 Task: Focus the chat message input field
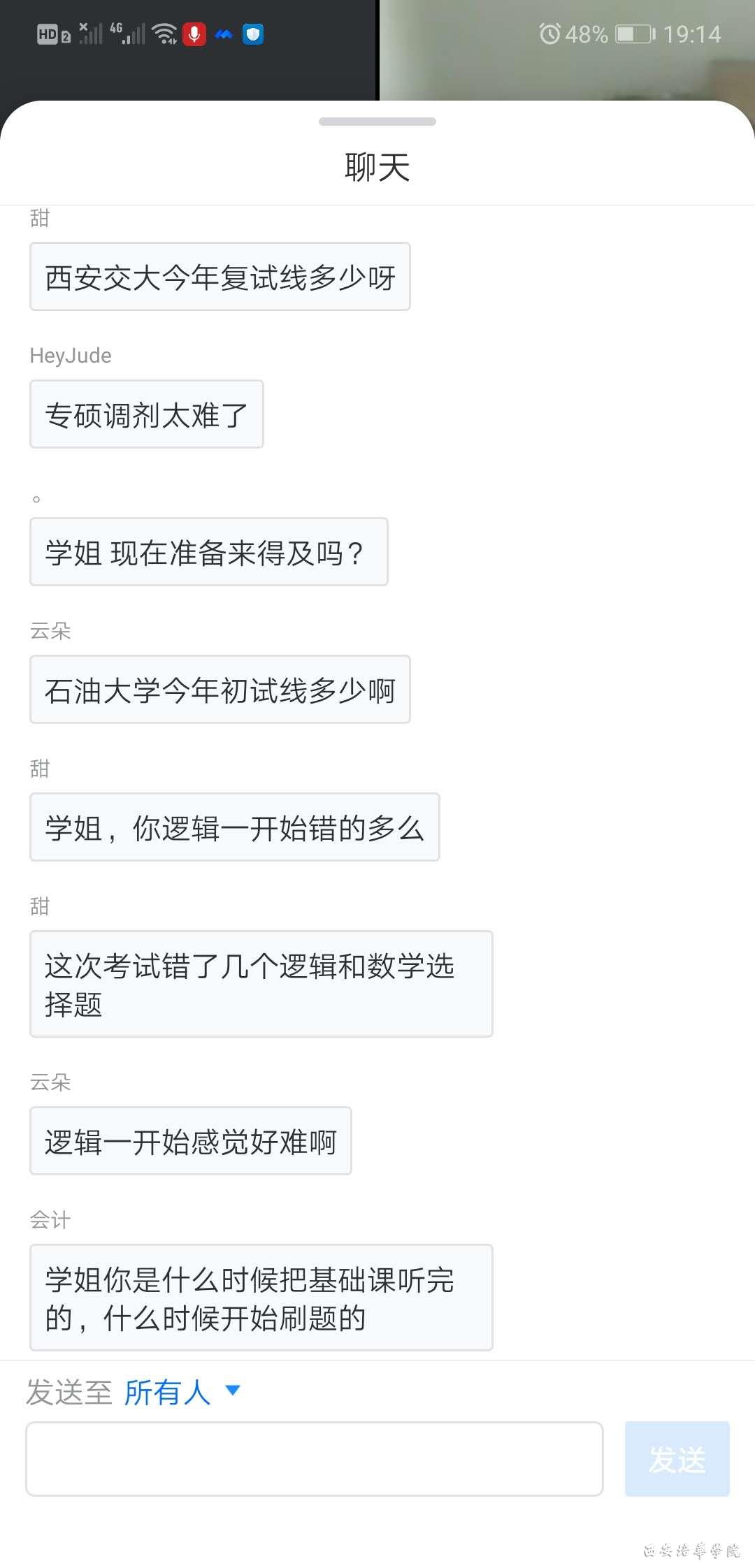pos(315,1458)
